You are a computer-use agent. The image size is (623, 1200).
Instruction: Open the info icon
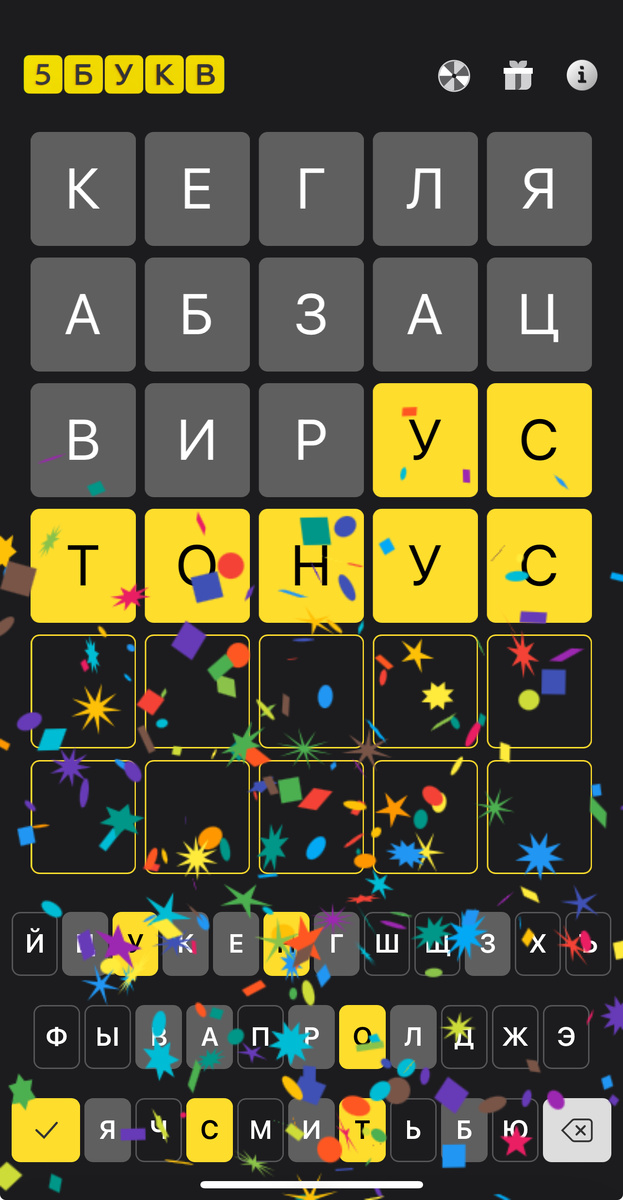click(x=582, y=76)
